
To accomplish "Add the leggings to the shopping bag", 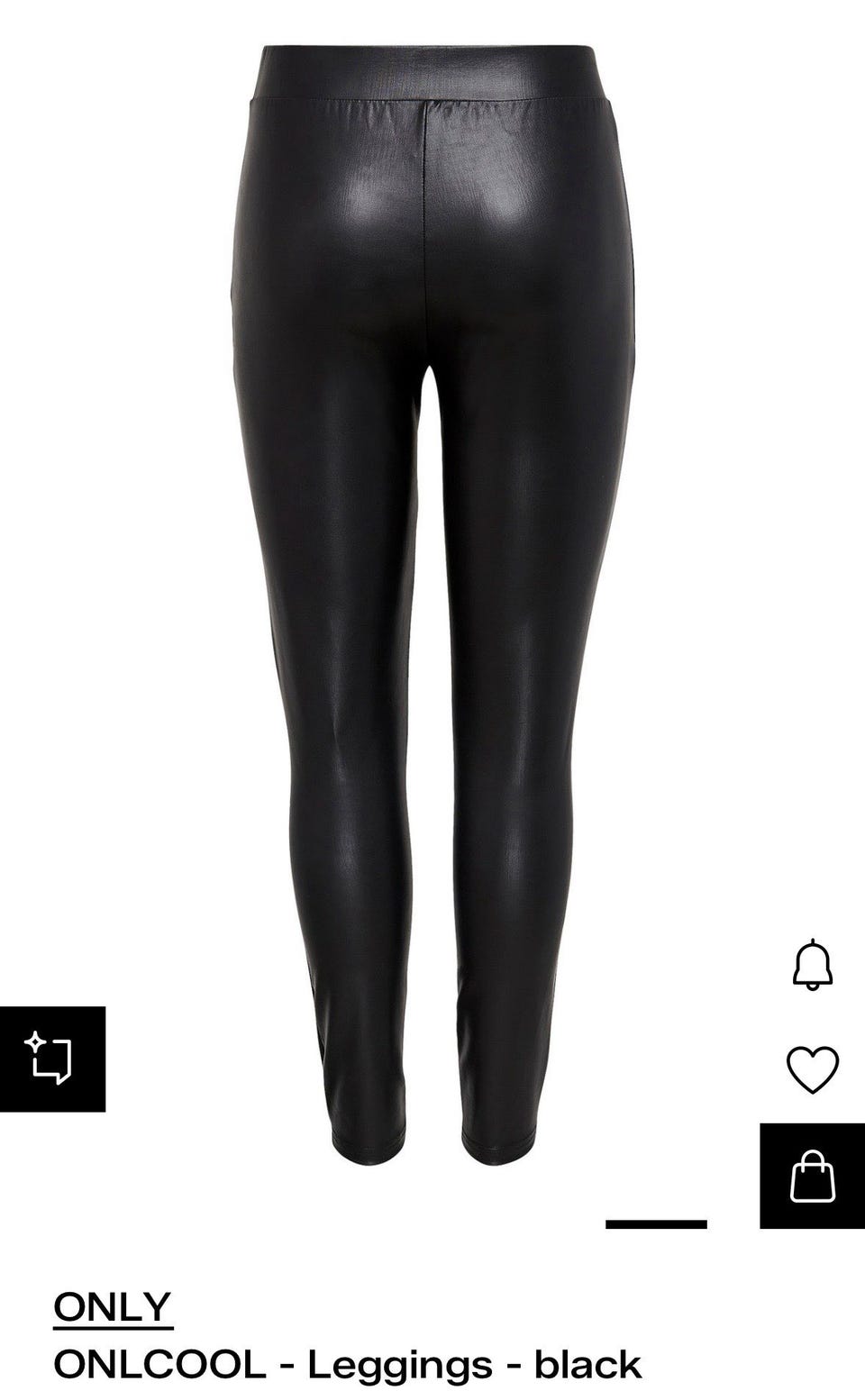I will [x=812, y=1176].
